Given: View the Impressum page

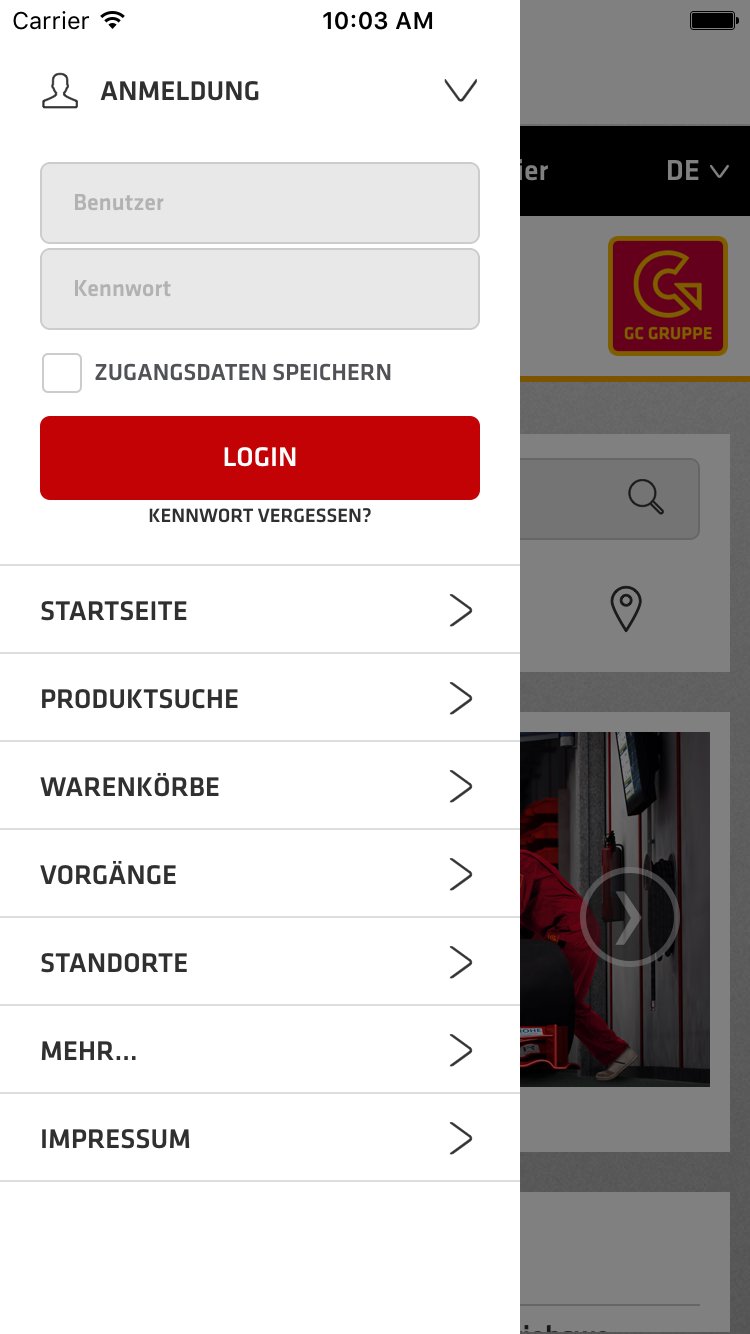Looking at the screenshot, I should click(x=258, y=1138).
